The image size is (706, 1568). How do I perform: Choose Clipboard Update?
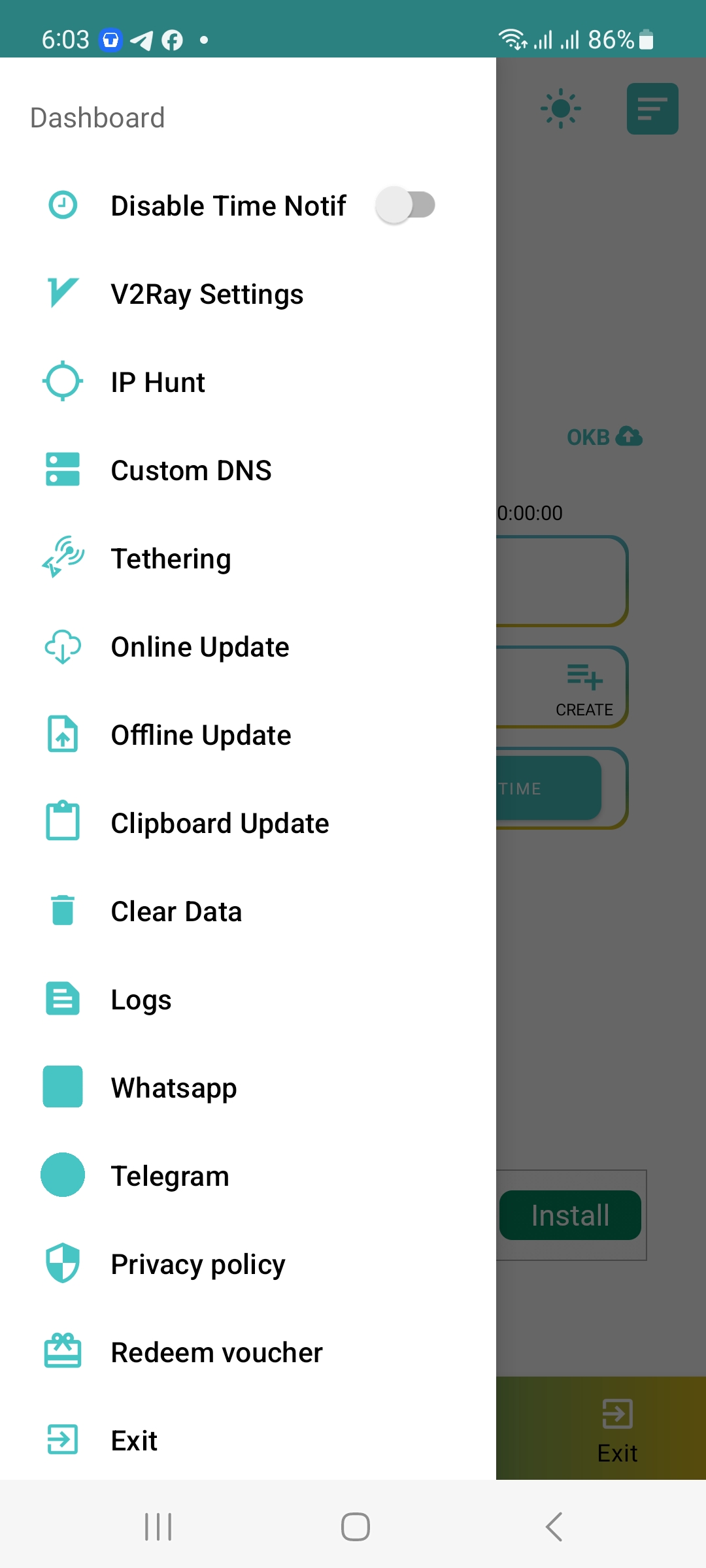220,823
